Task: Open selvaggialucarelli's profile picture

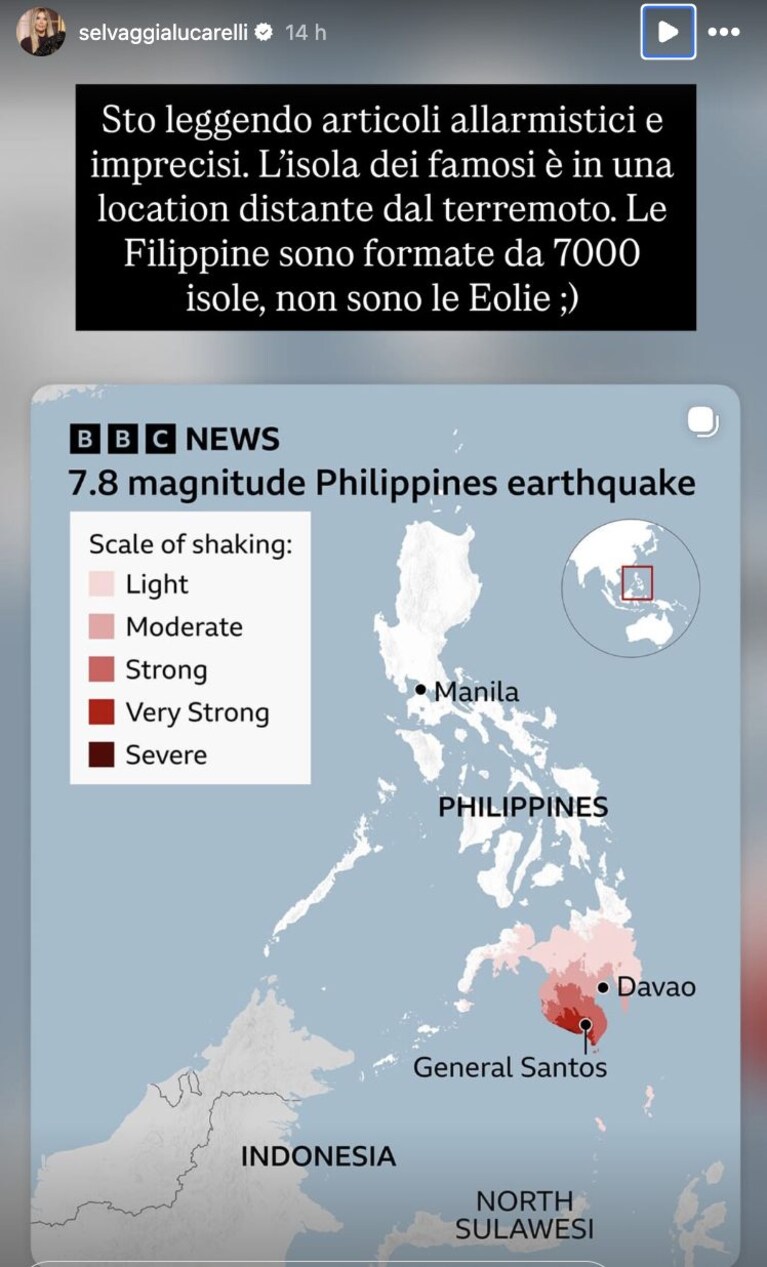Action: [41, 32]
